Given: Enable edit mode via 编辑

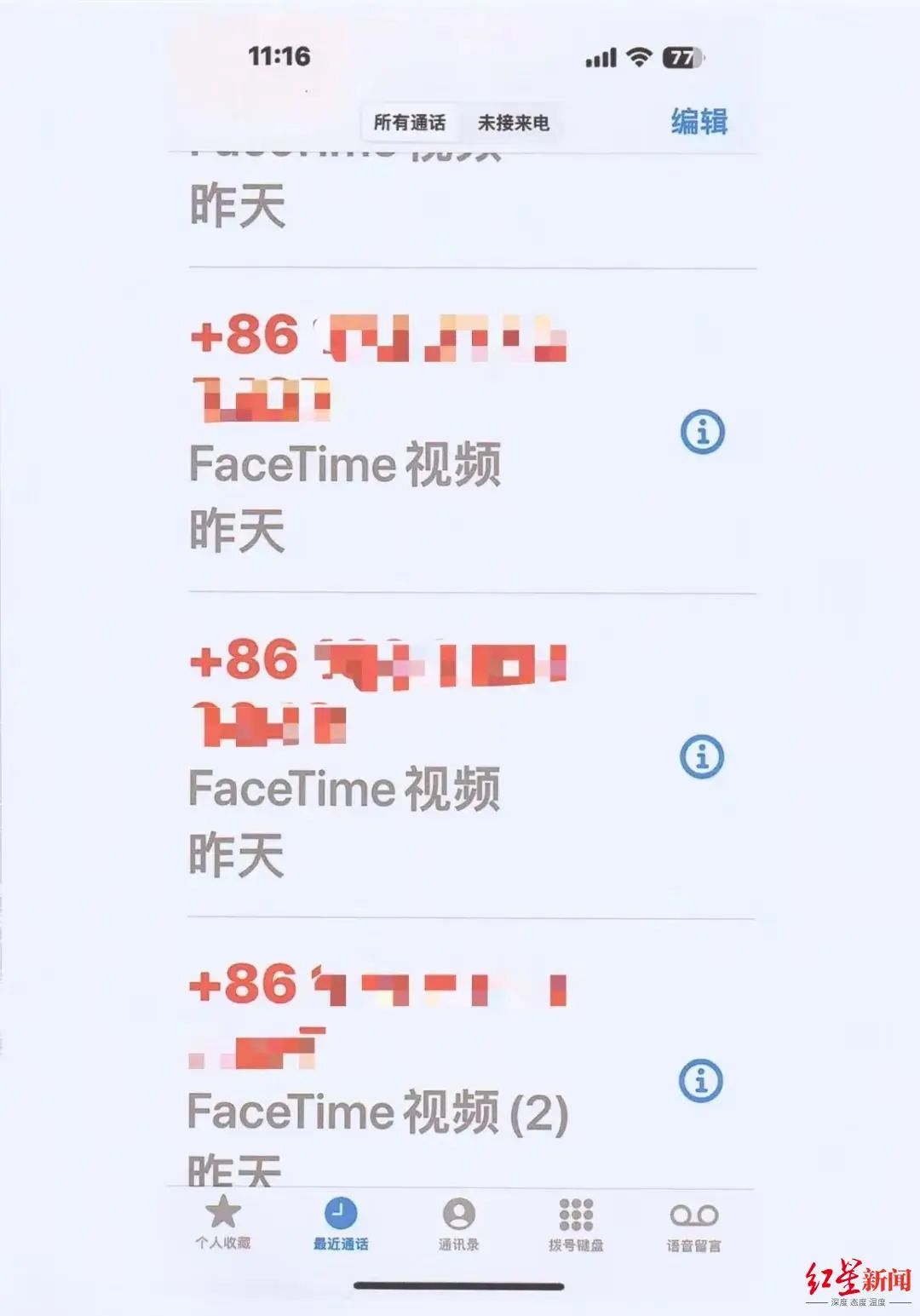Looking at the screenshot, I should [700, 123].
